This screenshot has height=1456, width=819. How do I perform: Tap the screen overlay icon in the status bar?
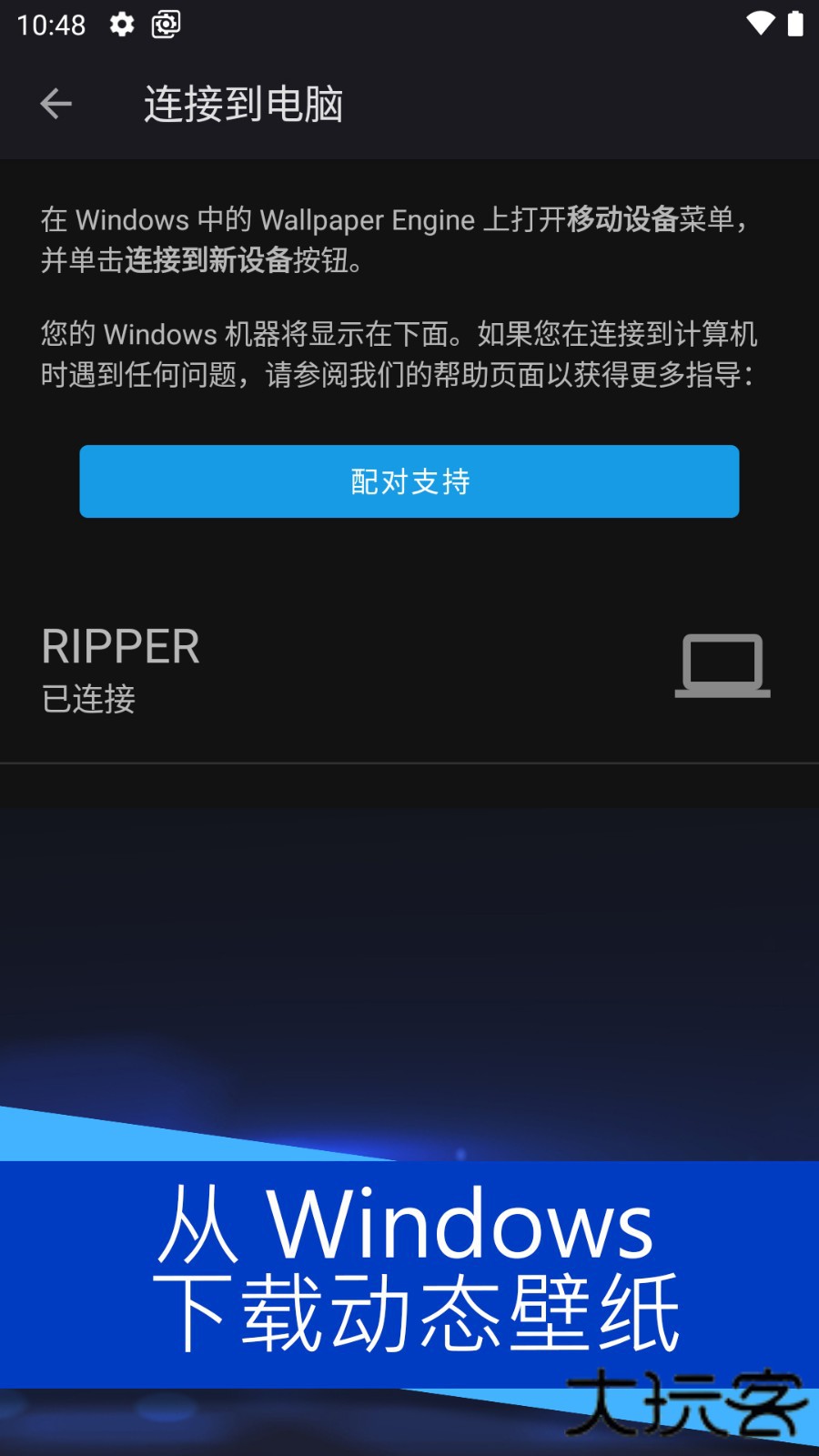point(165,25)
